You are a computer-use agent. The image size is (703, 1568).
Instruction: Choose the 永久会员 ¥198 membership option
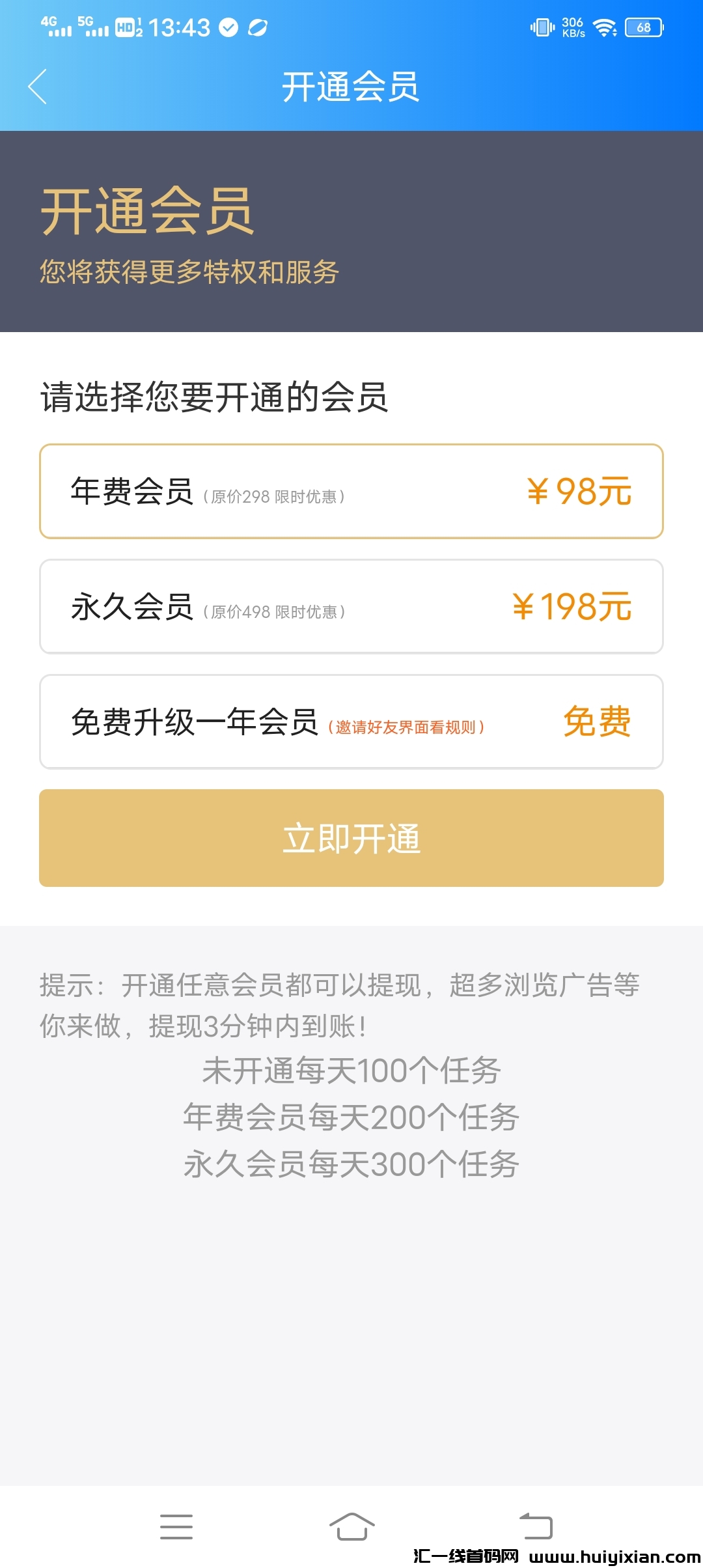[351, 606]
